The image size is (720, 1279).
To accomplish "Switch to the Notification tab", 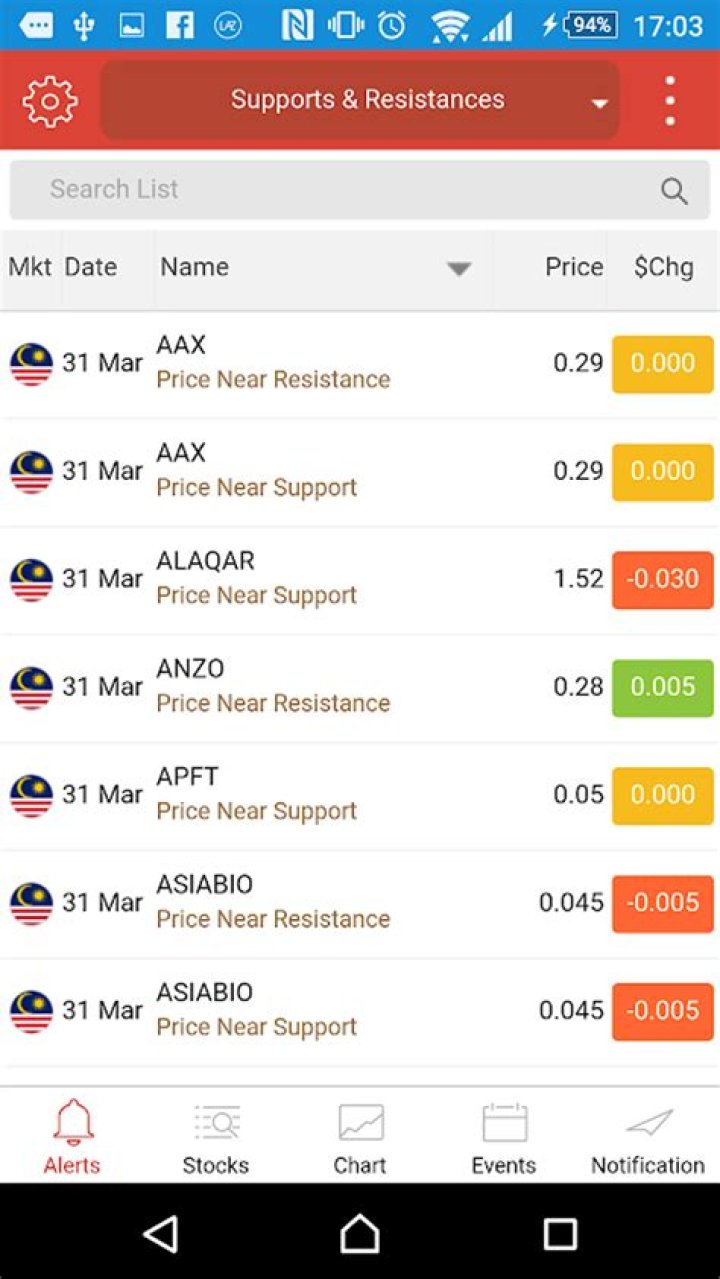I will pos(648,1137).
